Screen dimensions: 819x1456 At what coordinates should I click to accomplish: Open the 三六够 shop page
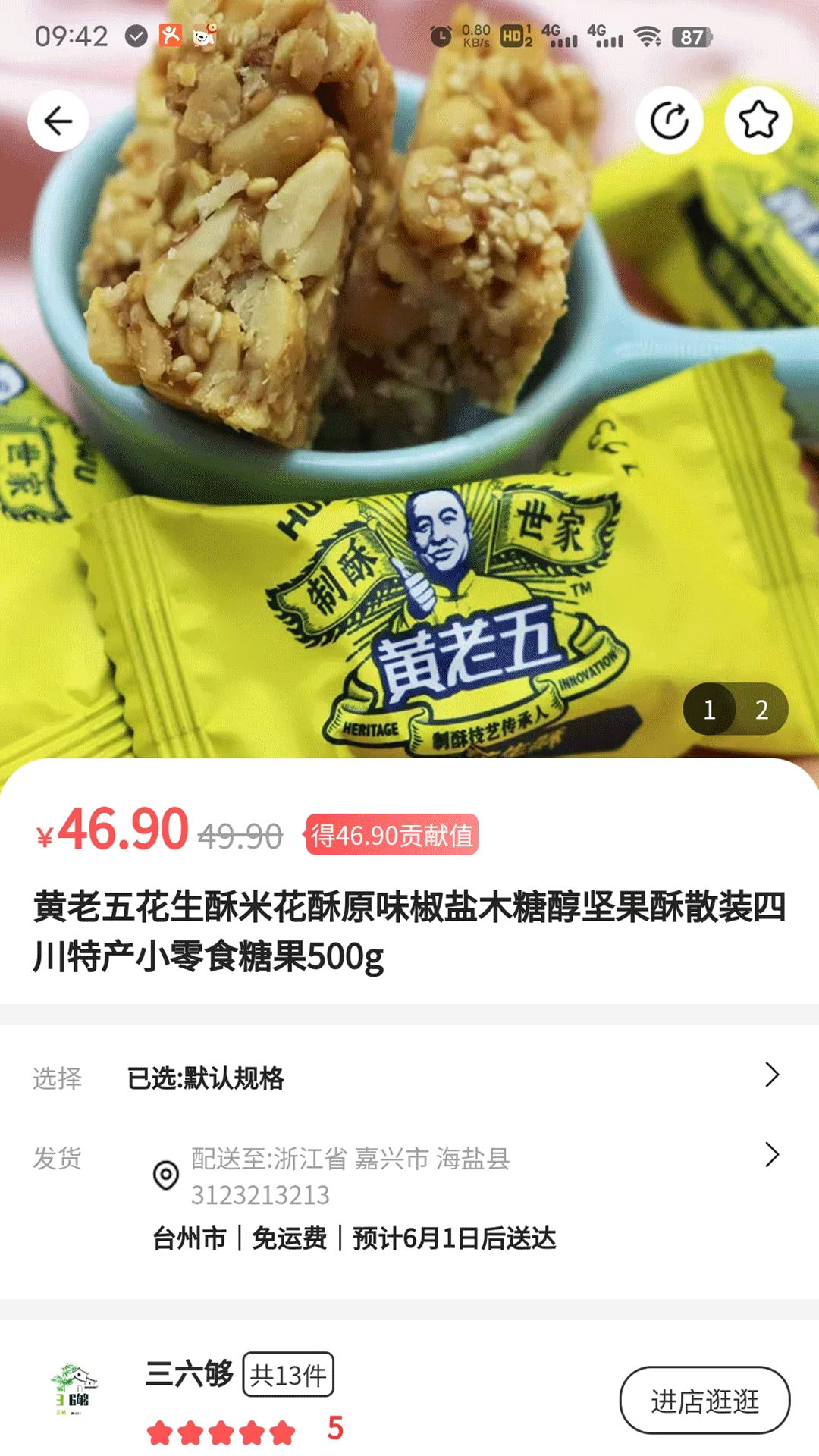190,1374
